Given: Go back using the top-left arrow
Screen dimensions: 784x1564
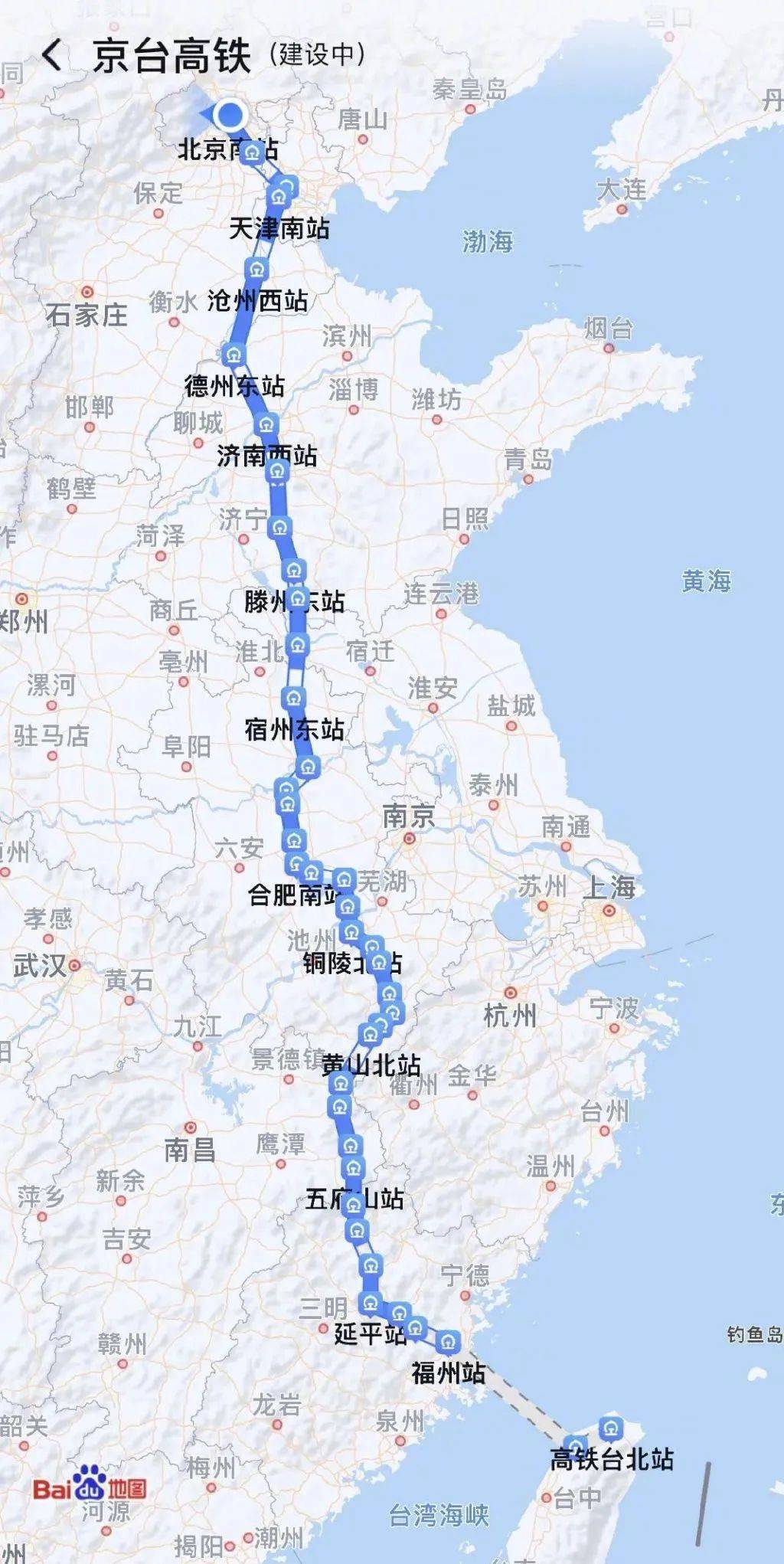Looking at the screenshot, I should (x=52, y=55).
